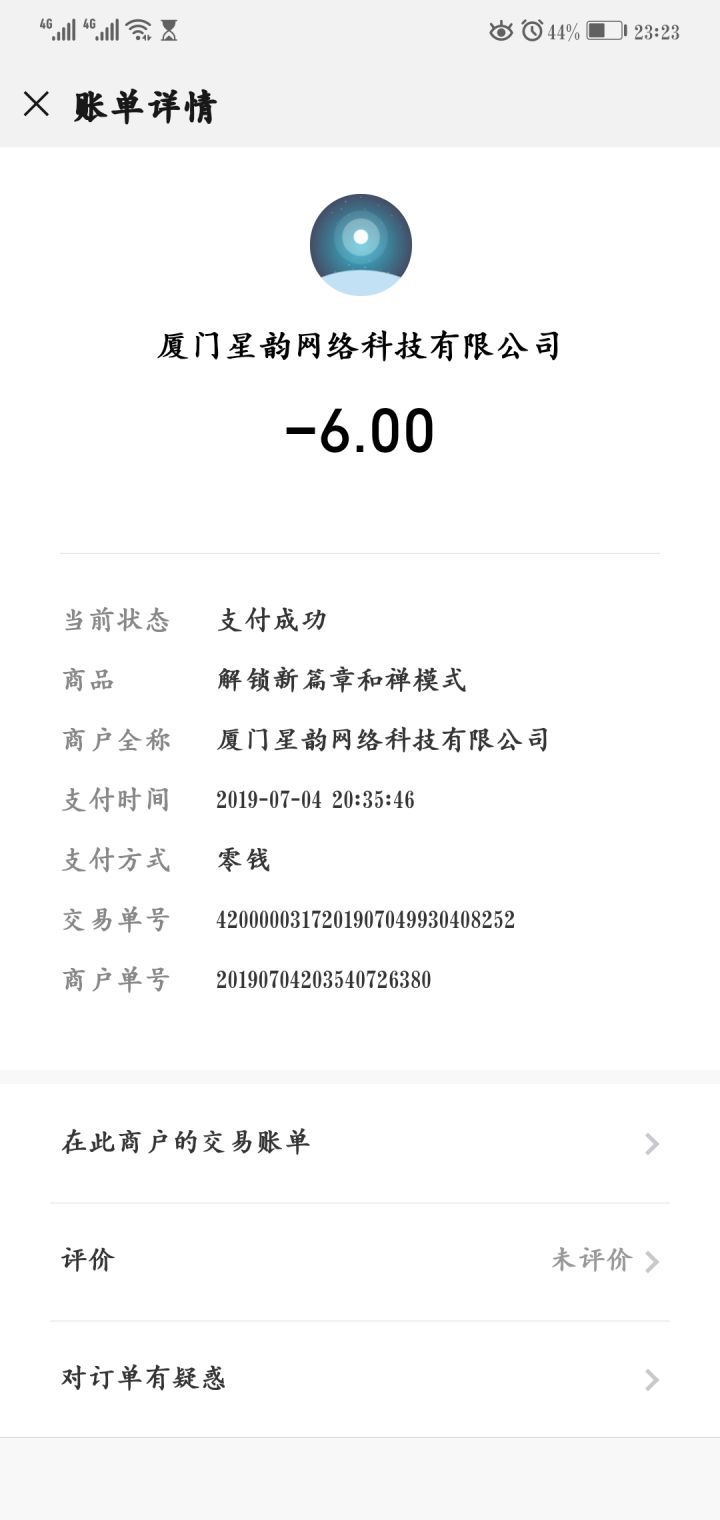Screen dimensions: 720x1520
Task: Expand 对订单有疑惑 via its arrow
Action: coord(651,1378)
